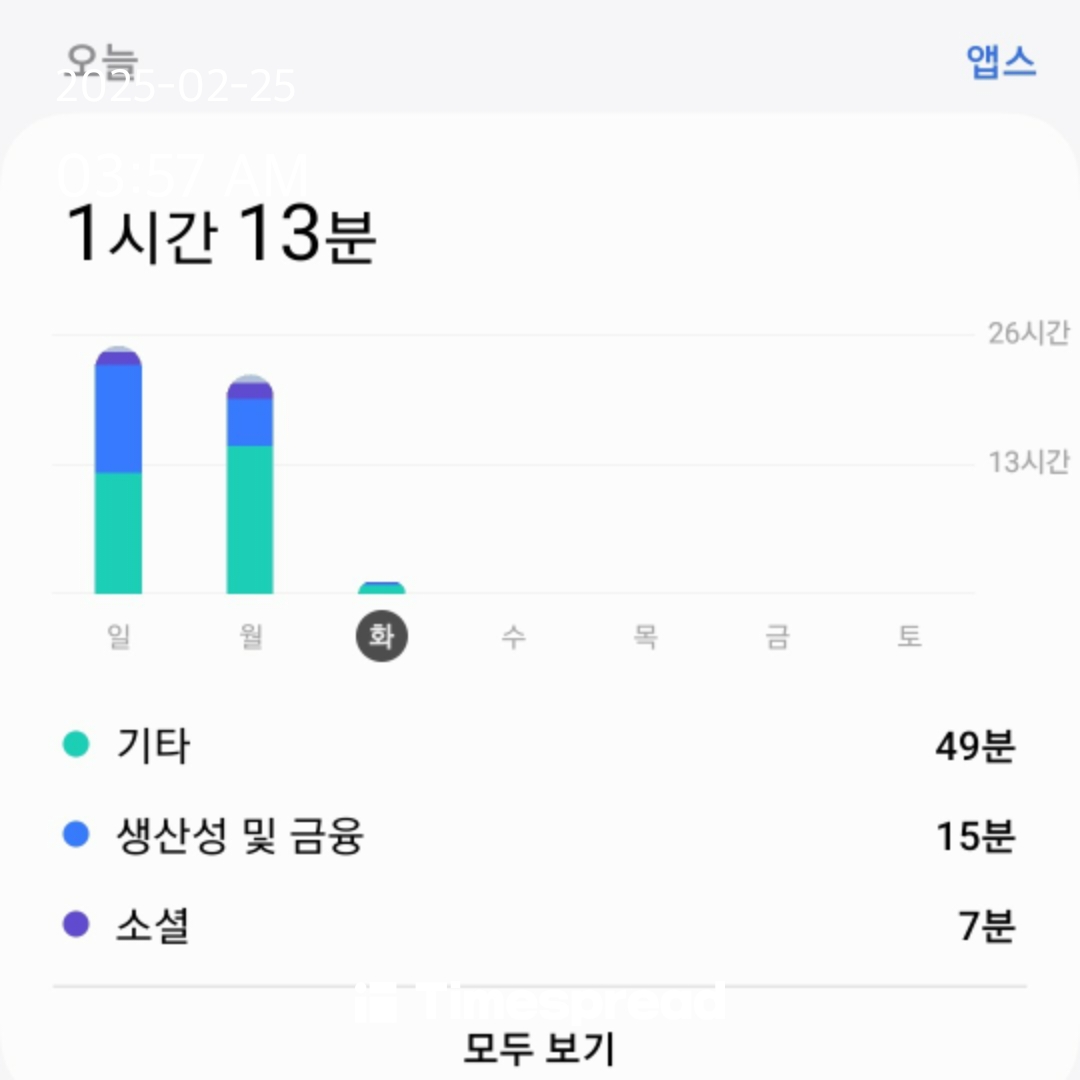Select the 일 (Sunday) bar in the chart
1080x1080 pixels.
pos(118,472)
